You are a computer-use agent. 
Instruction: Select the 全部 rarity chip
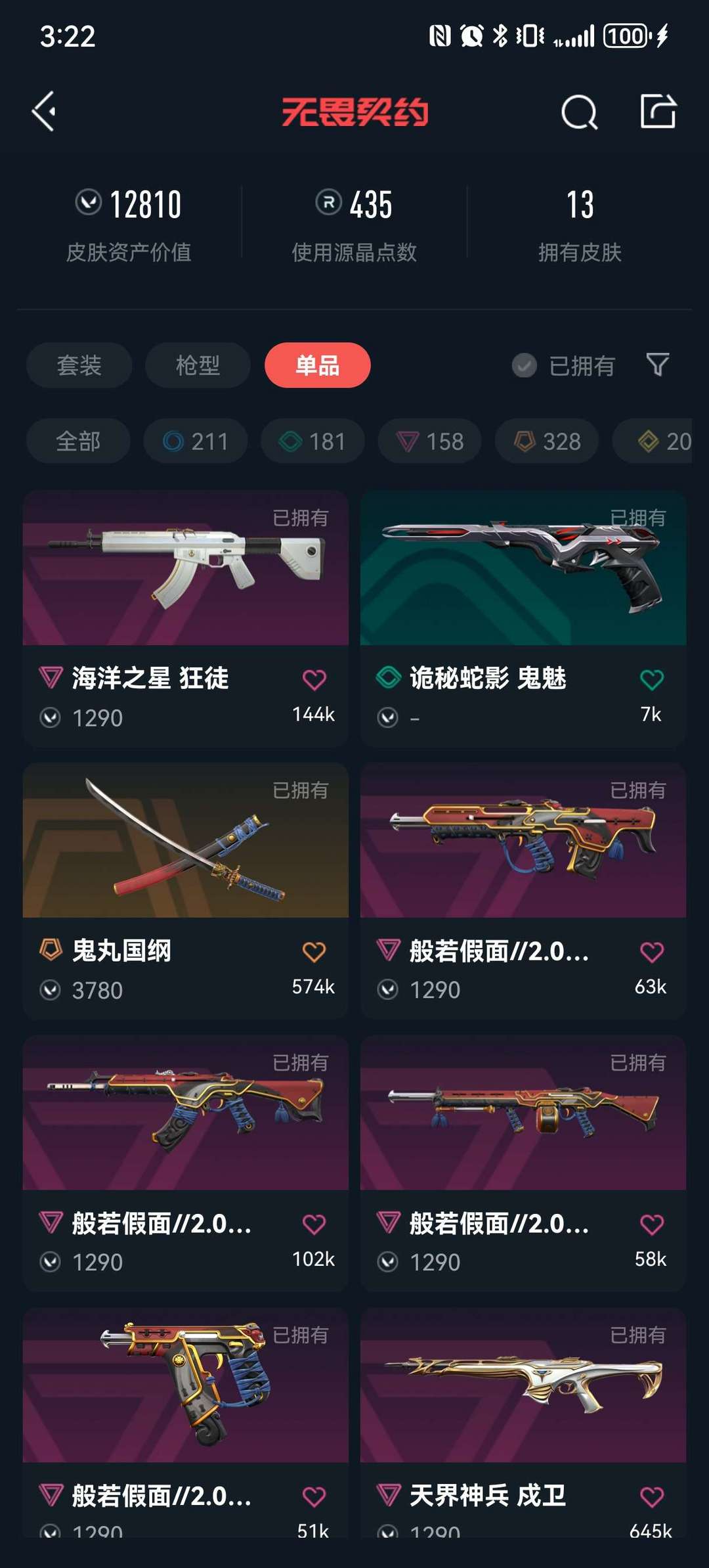click(78, 441)
